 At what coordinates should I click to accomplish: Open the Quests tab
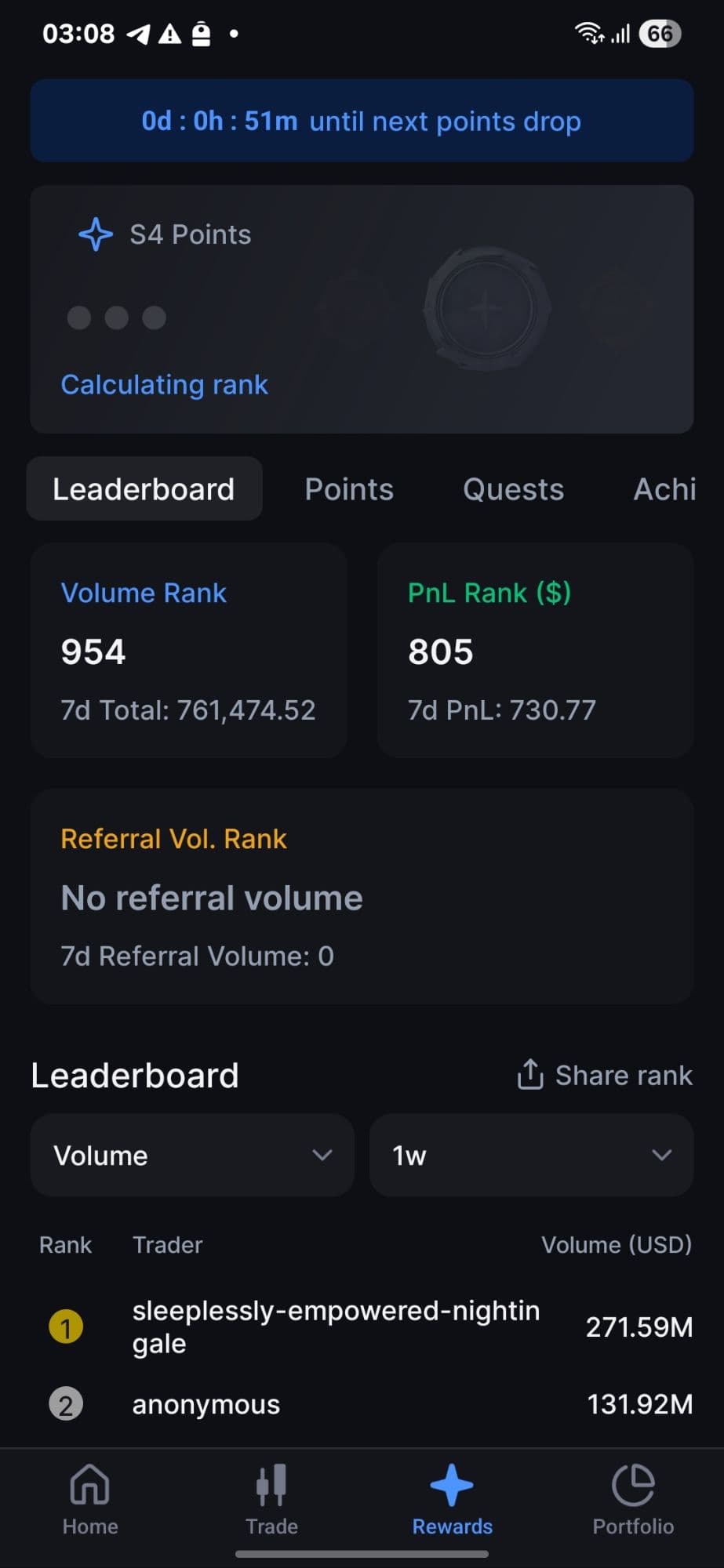tap(513, 489)
